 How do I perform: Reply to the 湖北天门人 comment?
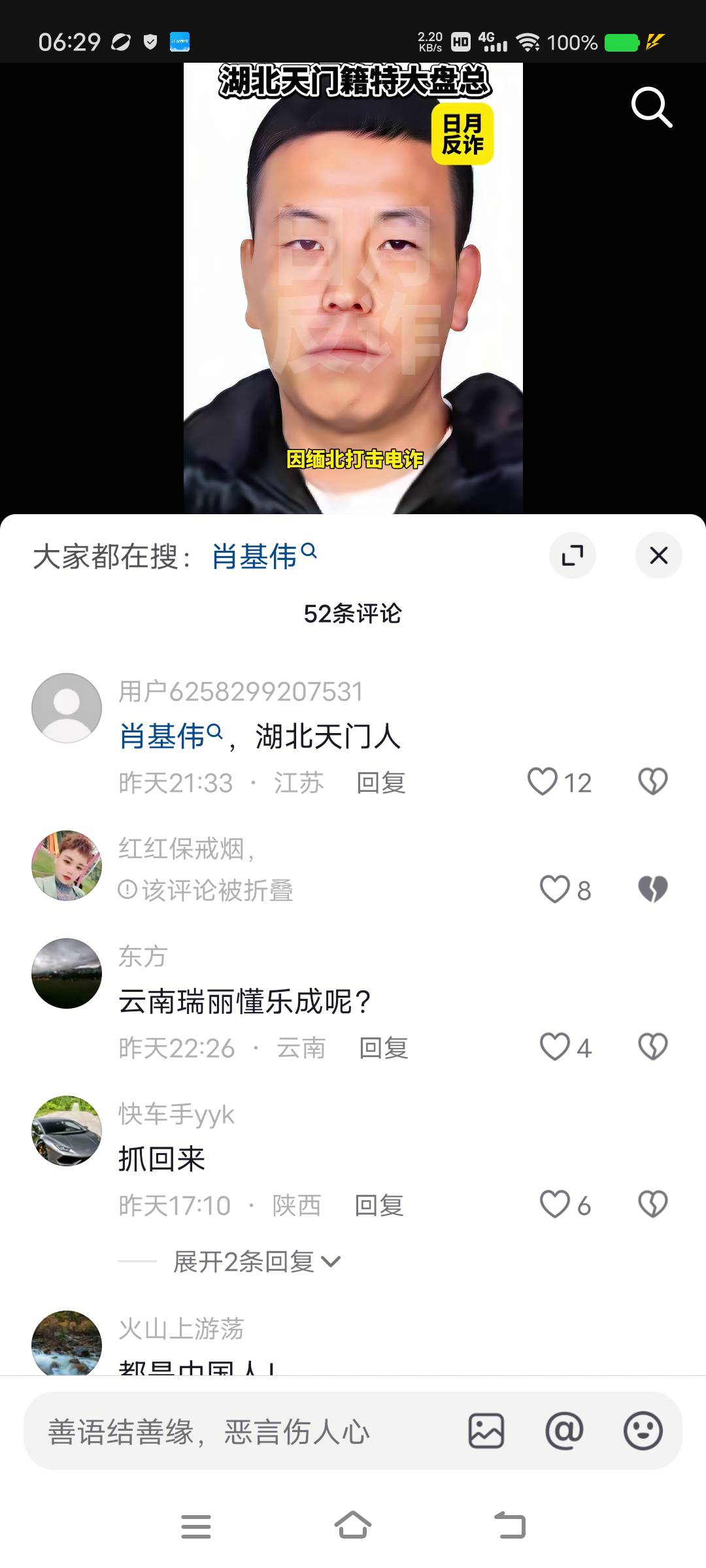click(381, 783)
